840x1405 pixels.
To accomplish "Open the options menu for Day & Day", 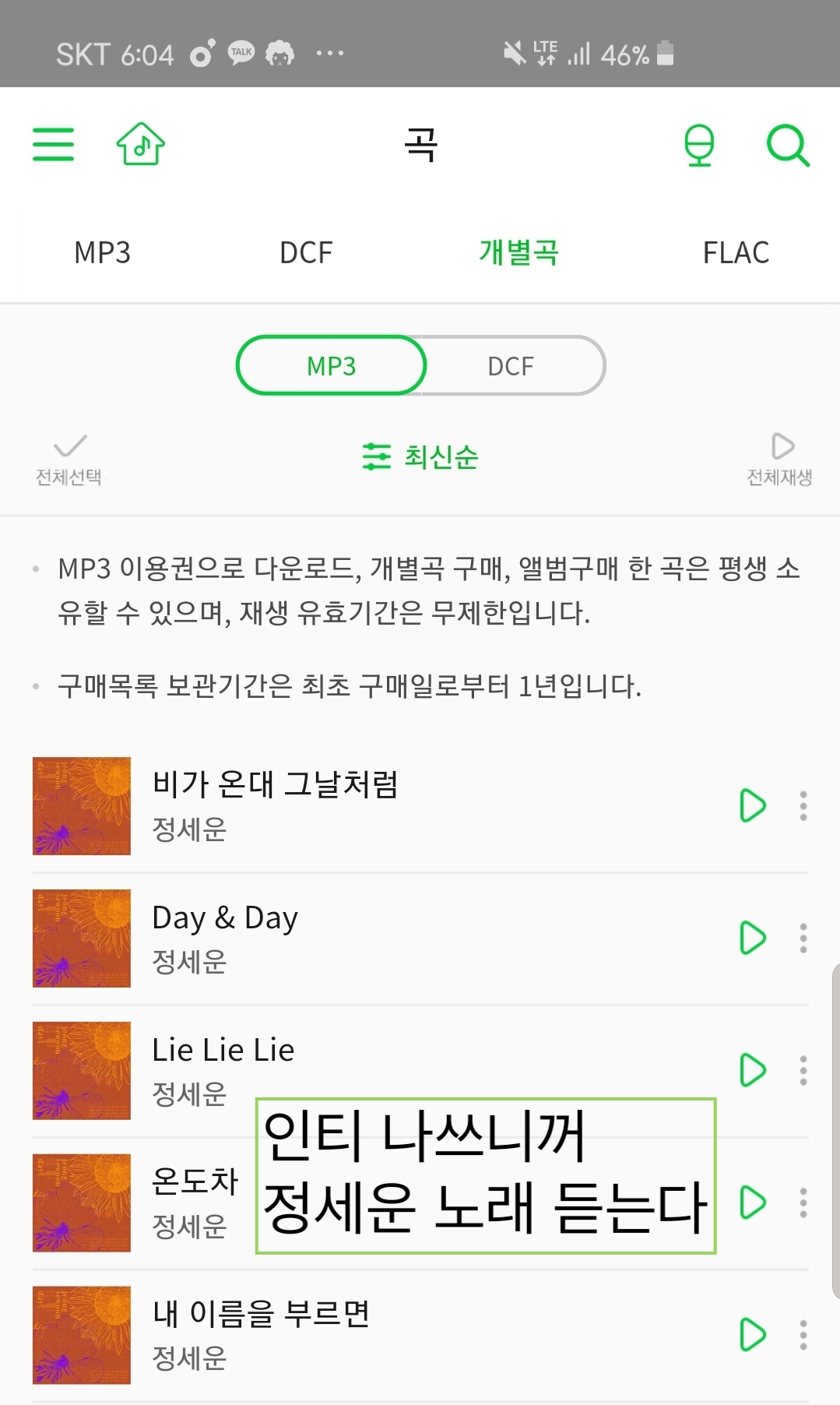I will tap(803, 938).
